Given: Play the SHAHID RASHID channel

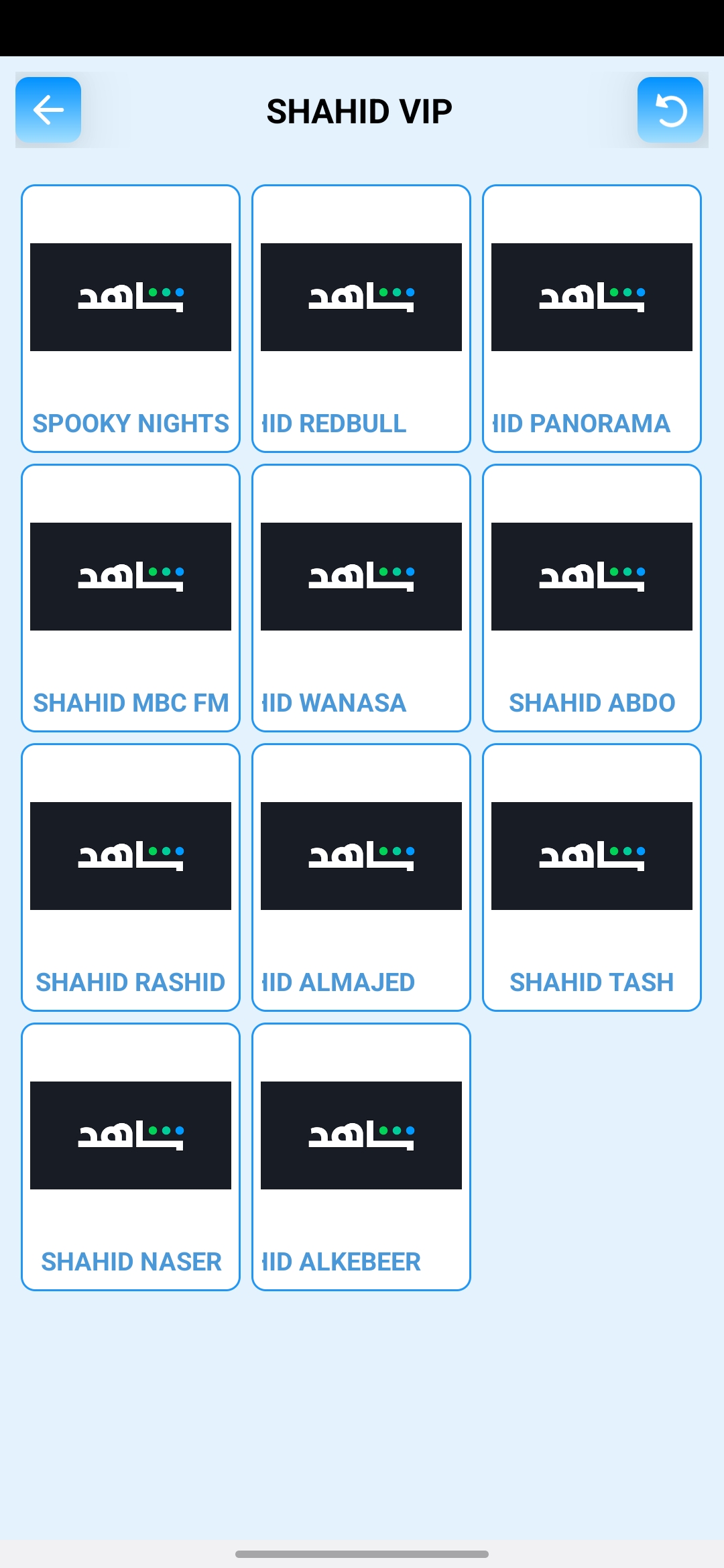Looking at the screenshot, I should (x=131, y=876).
